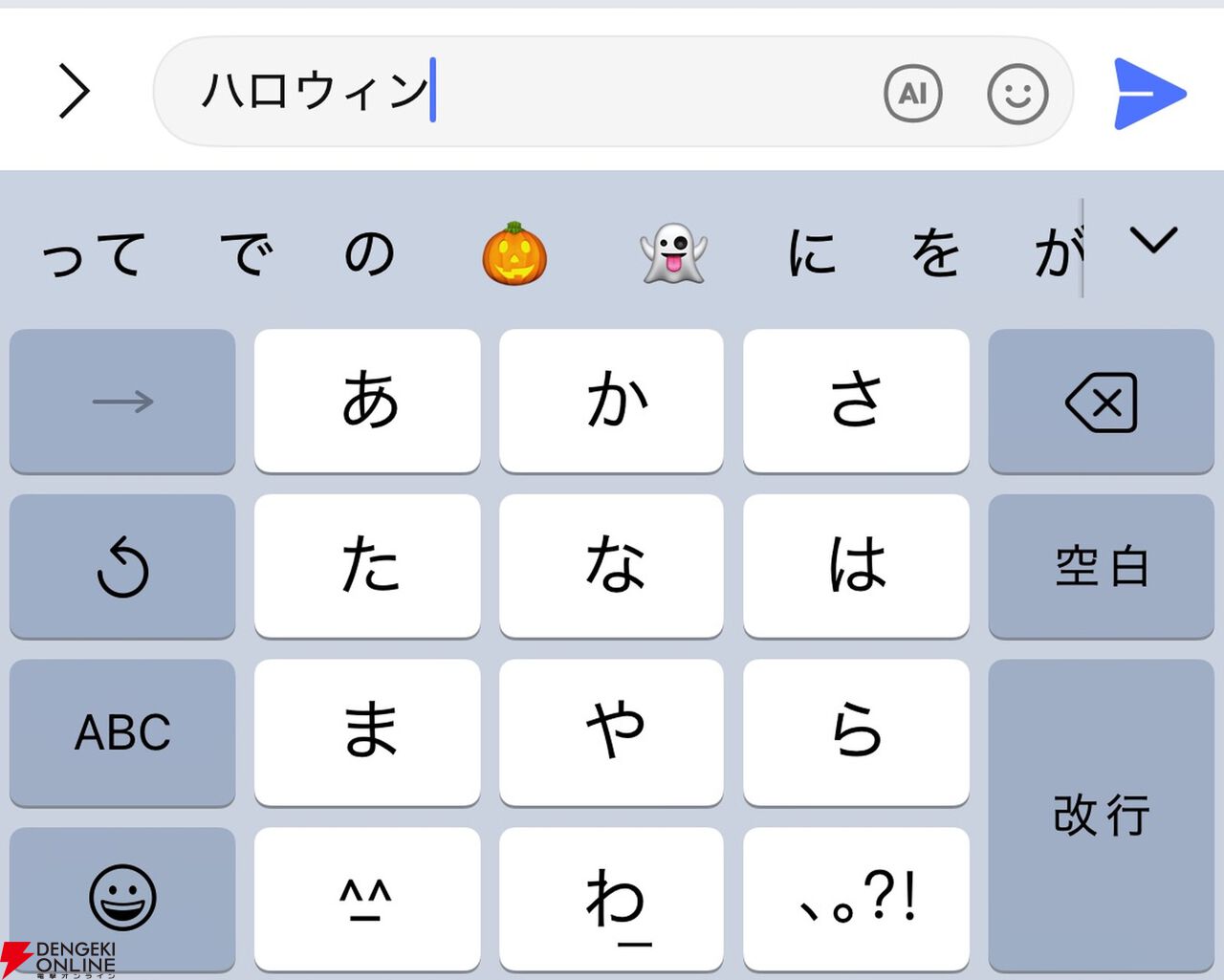Viewport: 1224px width, 980px height.
Task: Open the AI assistant icon in message field
Action: click(x=912, y=94)
